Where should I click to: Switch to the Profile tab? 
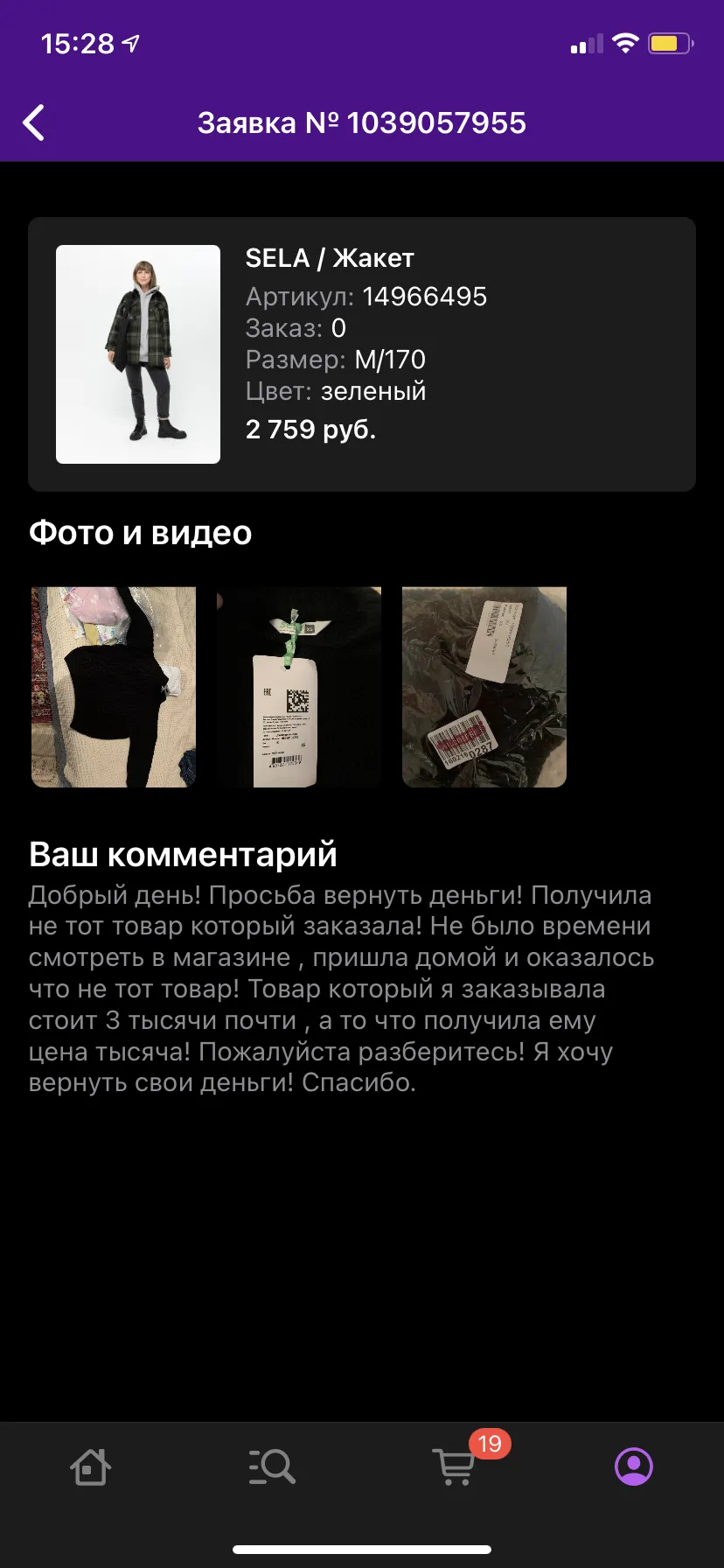634,1466
